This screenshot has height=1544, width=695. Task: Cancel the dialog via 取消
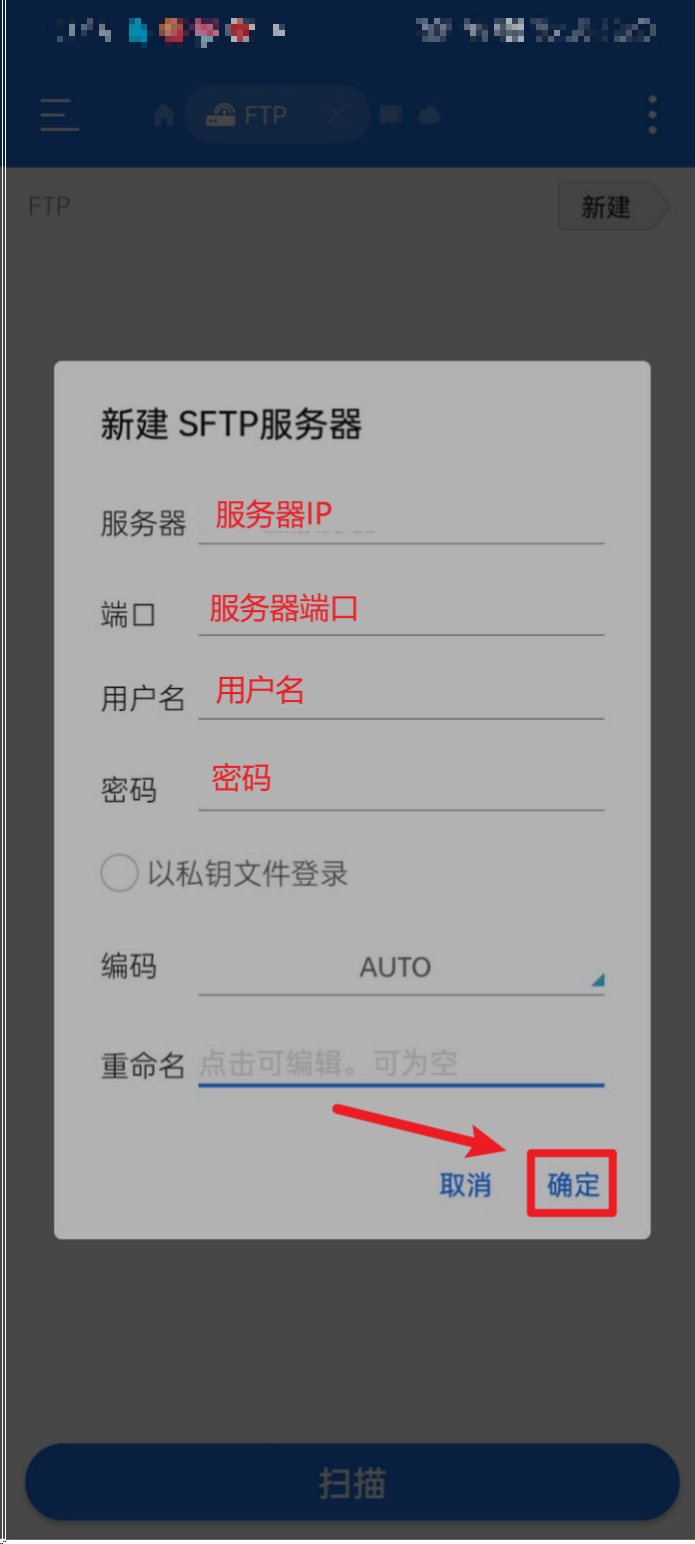tap(465, 1185)
